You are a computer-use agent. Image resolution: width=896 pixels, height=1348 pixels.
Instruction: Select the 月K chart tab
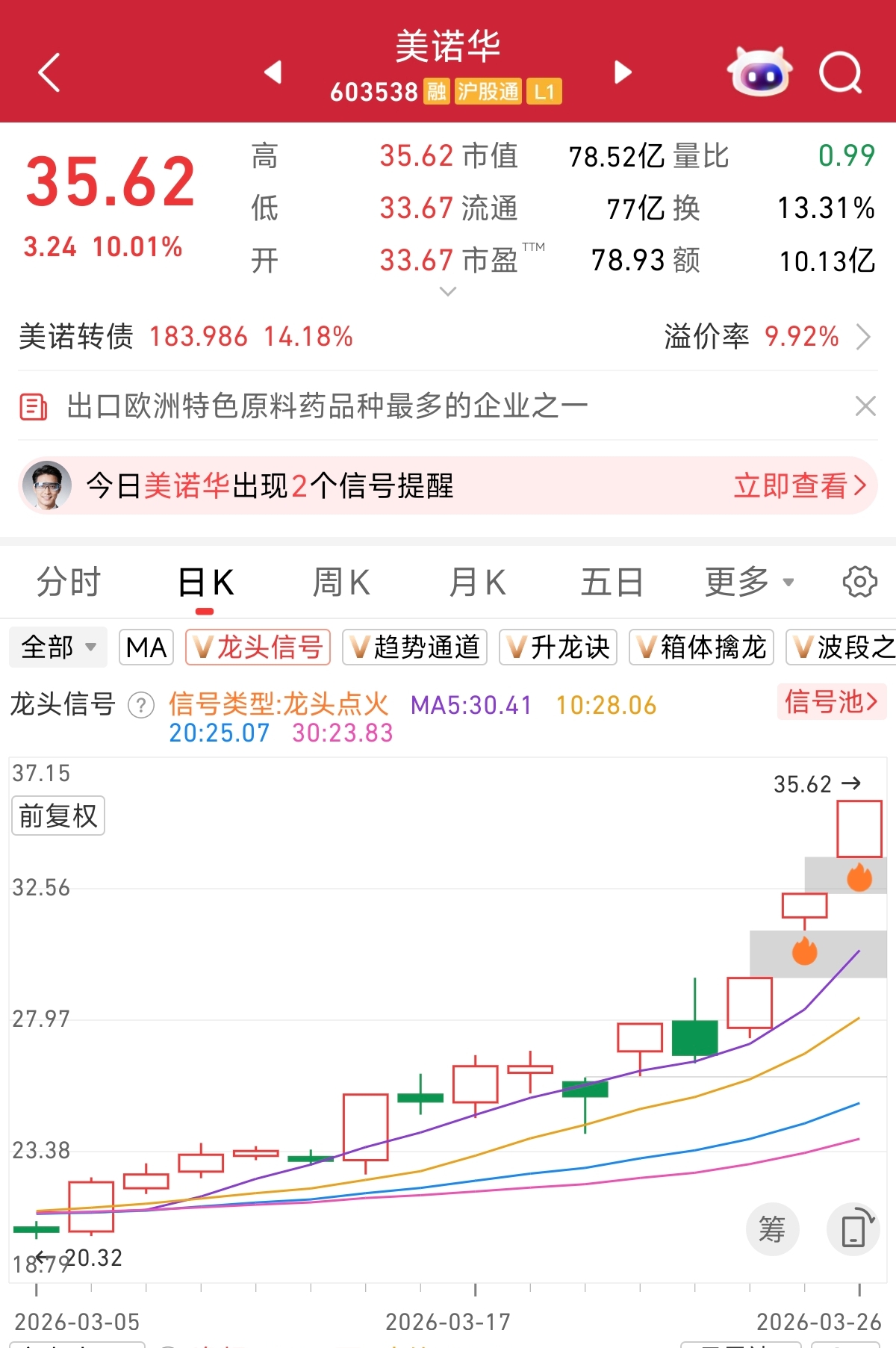[478, 583]
